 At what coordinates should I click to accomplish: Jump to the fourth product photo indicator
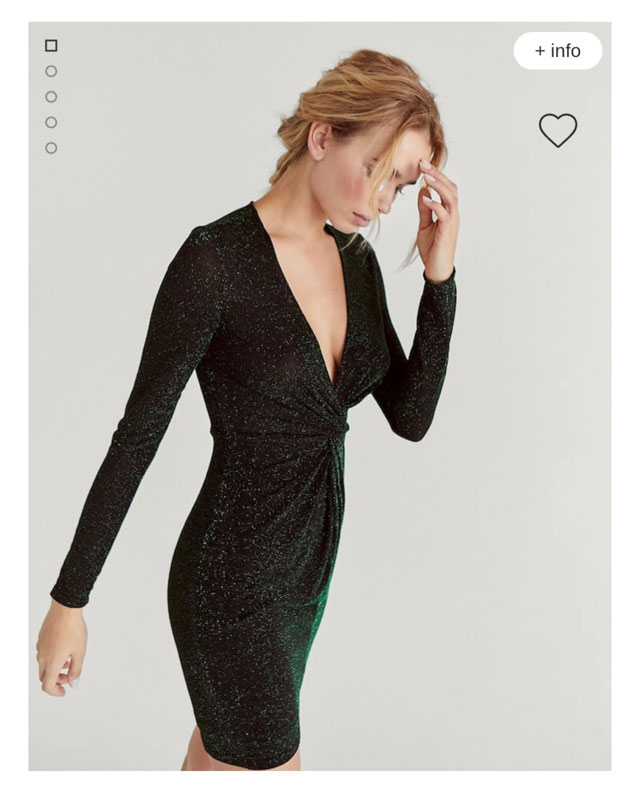51,122
